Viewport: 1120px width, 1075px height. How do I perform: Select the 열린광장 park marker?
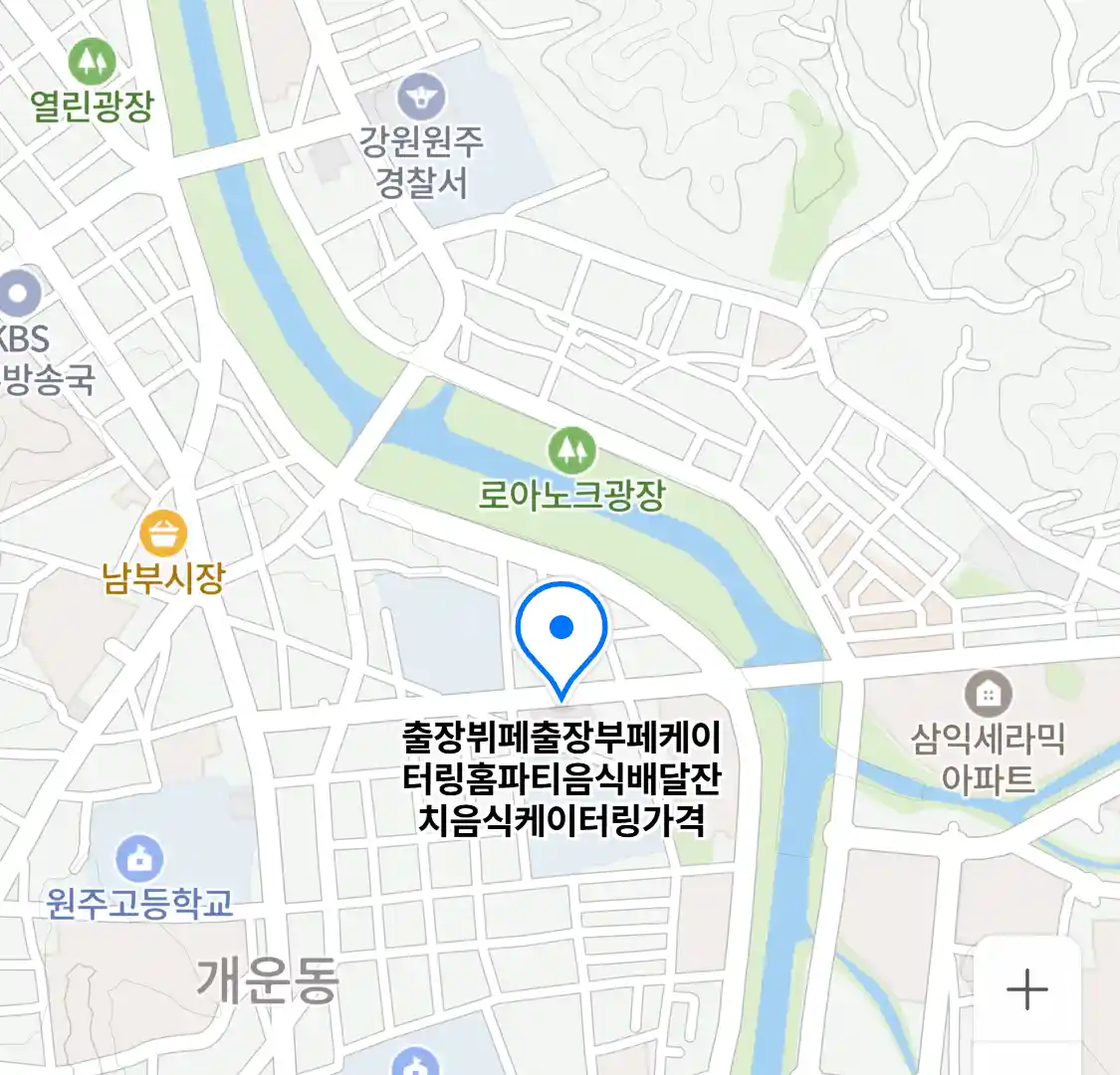point(92,62)
